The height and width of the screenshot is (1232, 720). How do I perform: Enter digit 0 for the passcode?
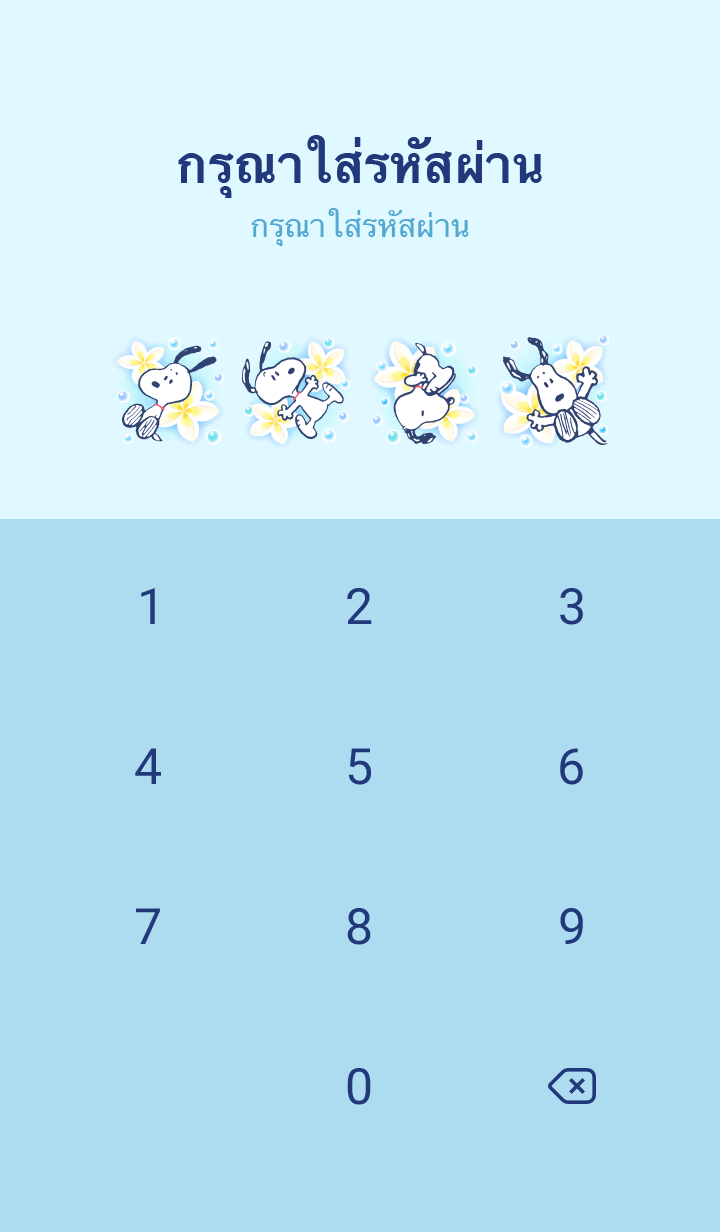click(359, 1087)
